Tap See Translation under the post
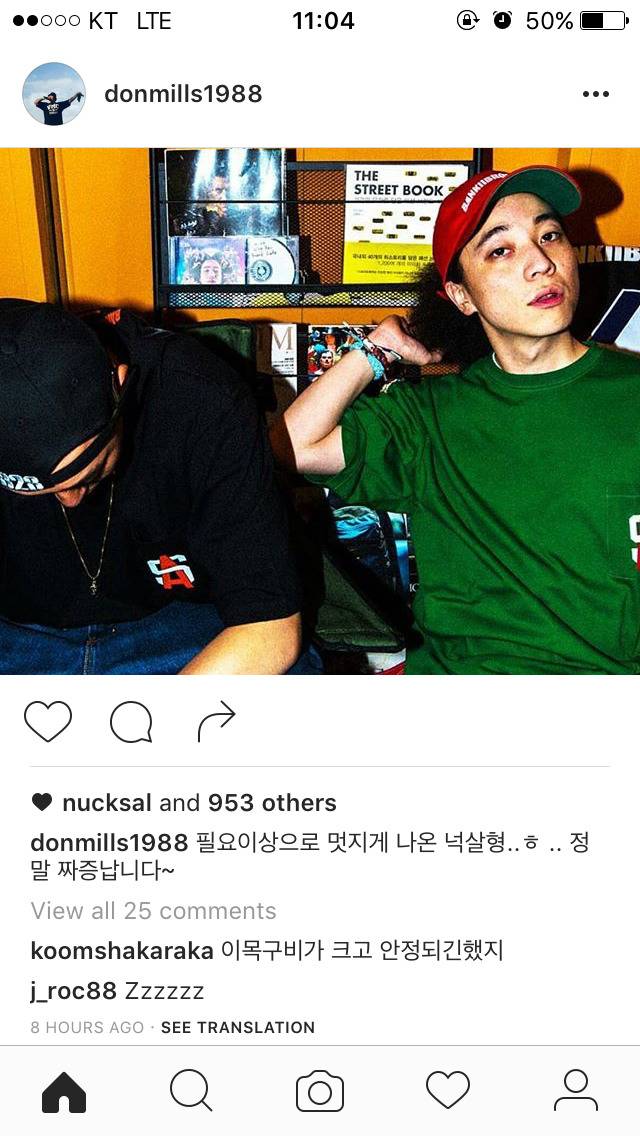This screenshot has height=1136, width=640. coord(238,1027)
